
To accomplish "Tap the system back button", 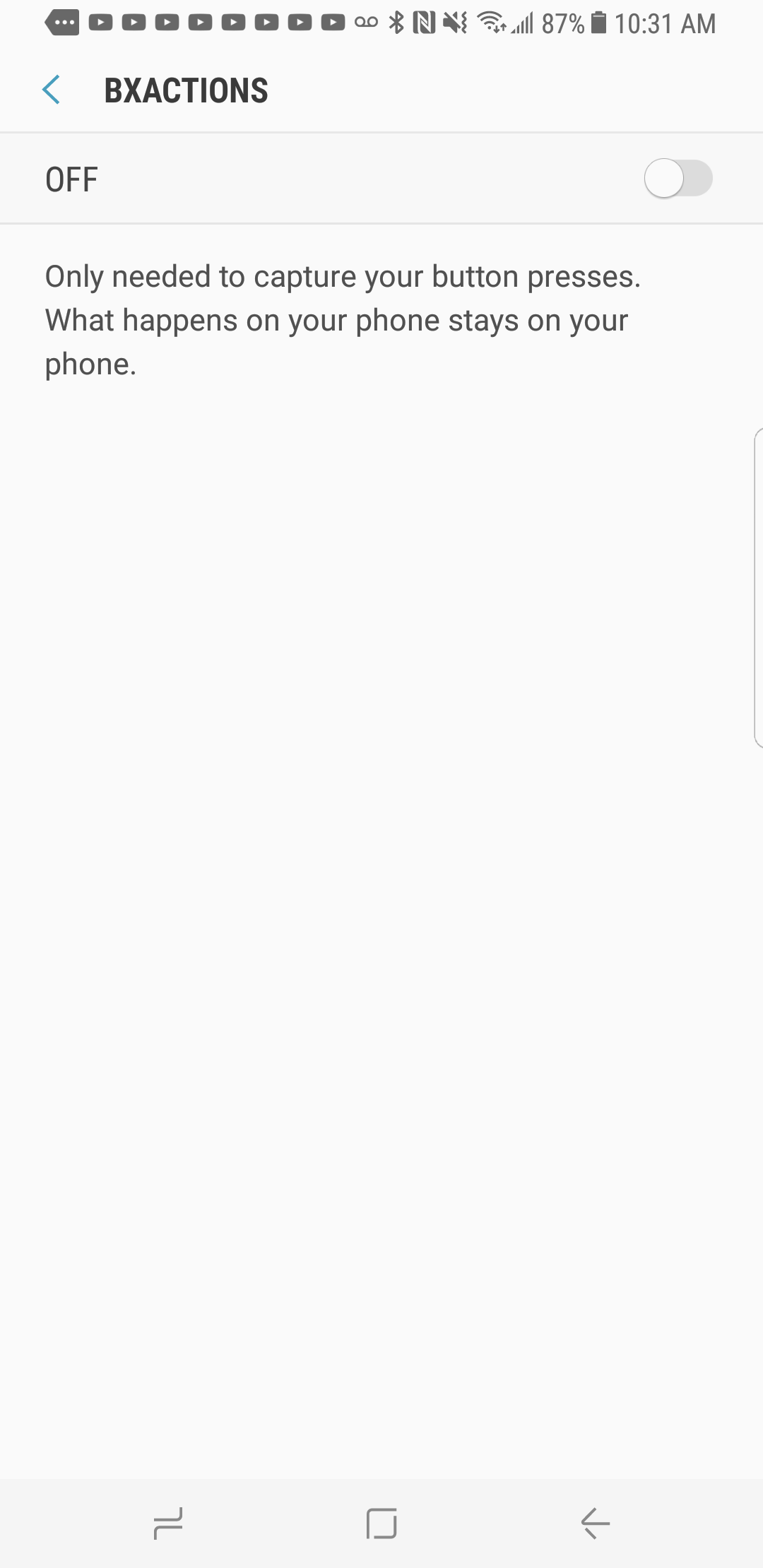I will 596,1523.
